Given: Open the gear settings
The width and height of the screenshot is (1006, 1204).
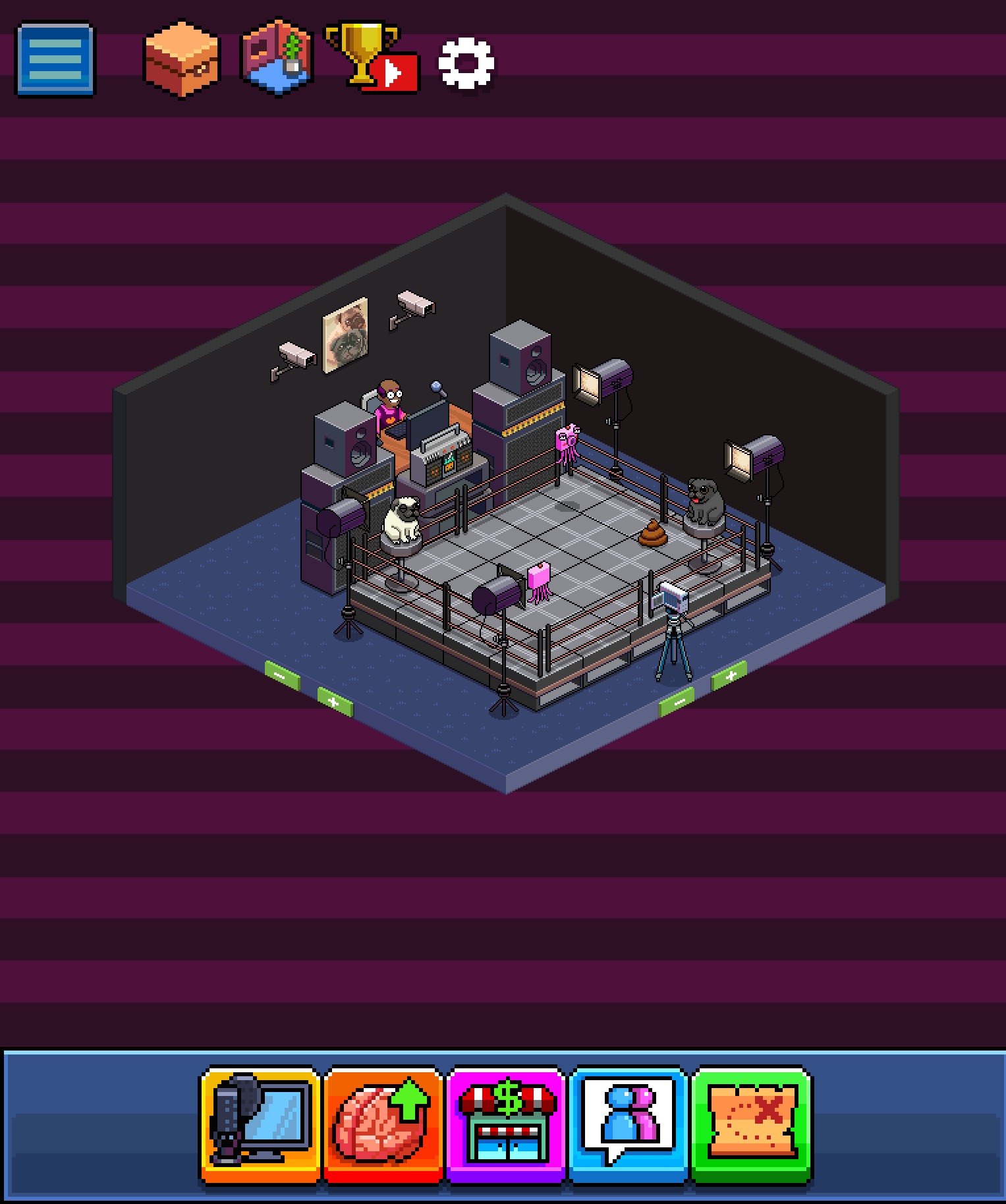Looking at the screenshot, I should pyautogui.click(x=466, y=64).
